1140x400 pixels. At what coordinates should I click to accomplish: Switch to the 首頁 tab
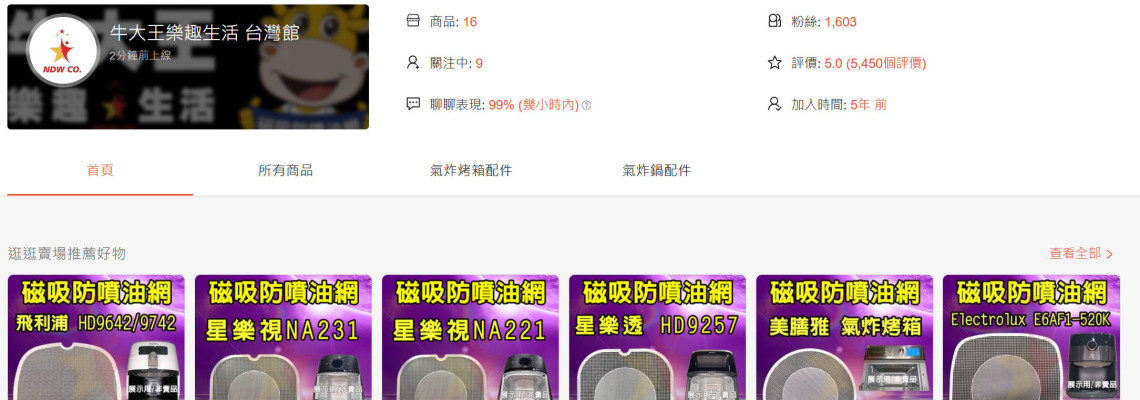point(100,171)
